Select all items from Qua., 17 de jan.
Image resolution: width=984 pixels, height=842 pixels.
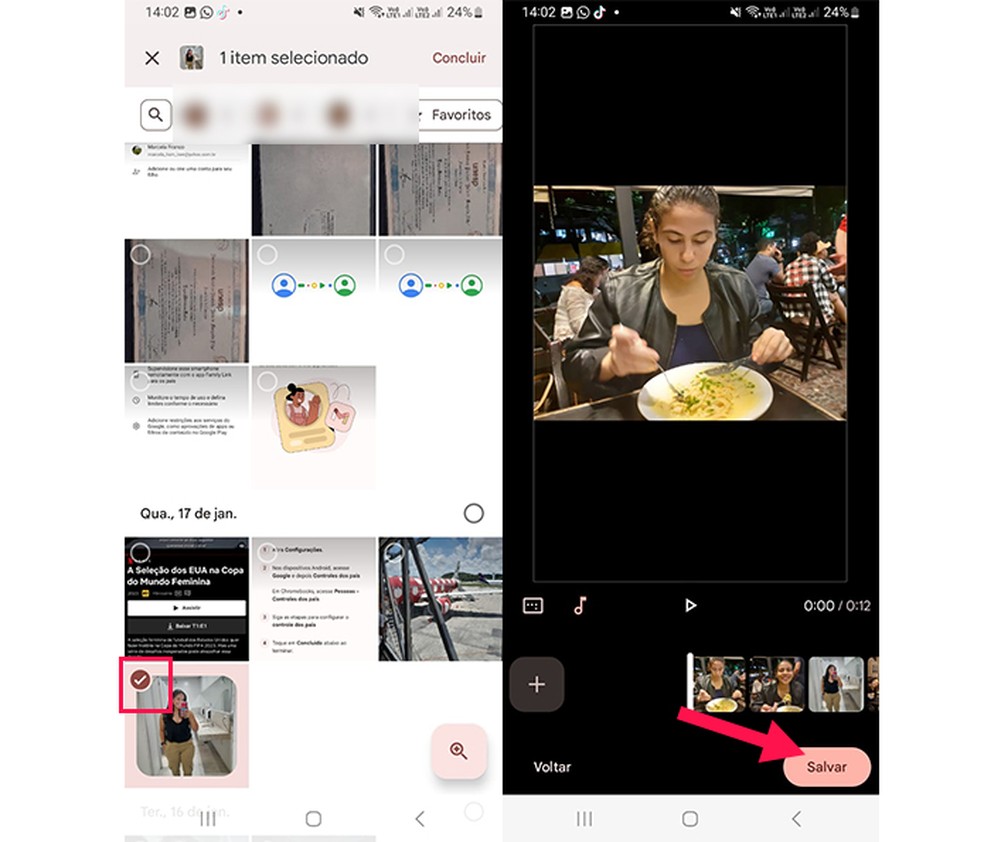pos(473,513)
